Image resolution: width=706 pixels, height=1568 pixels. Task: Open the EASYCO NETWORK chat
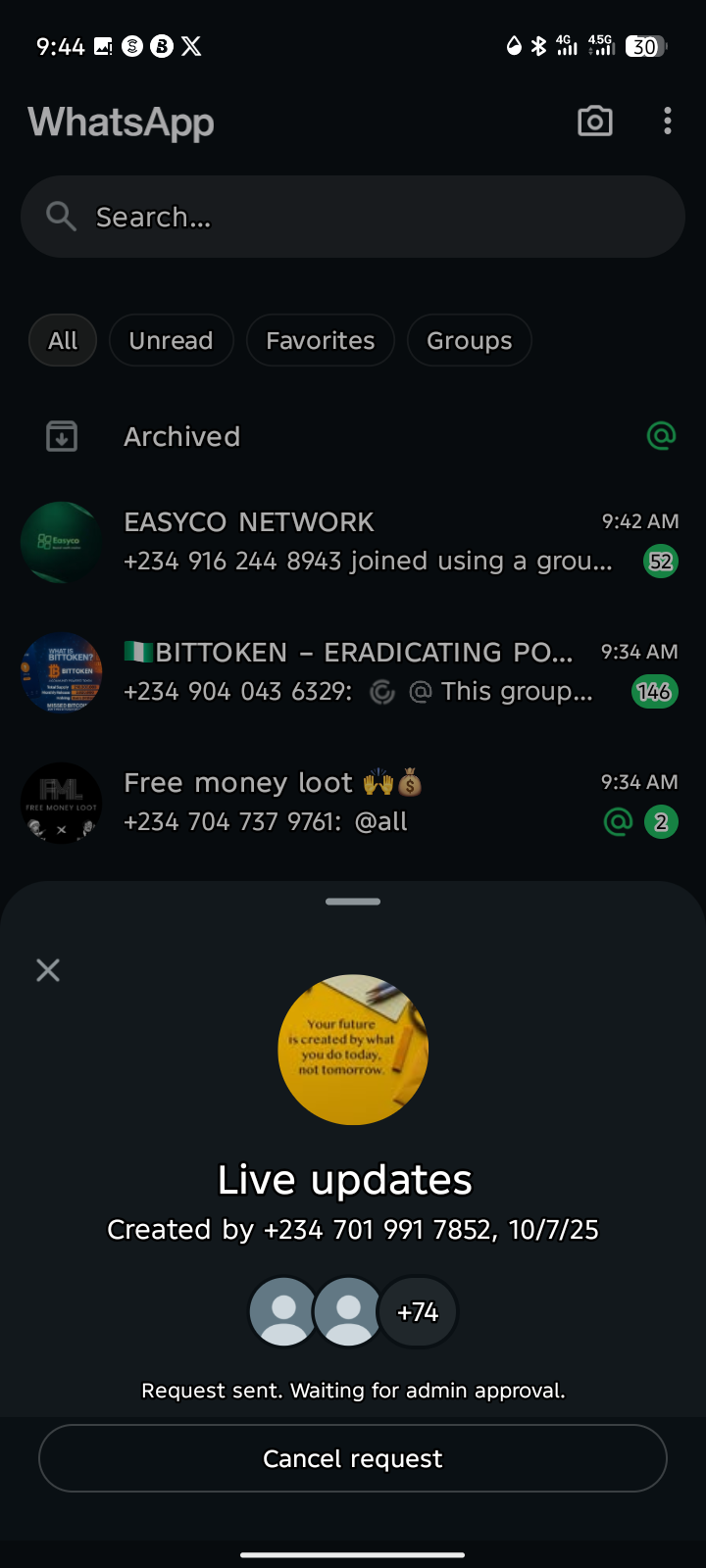coord(353,542)
